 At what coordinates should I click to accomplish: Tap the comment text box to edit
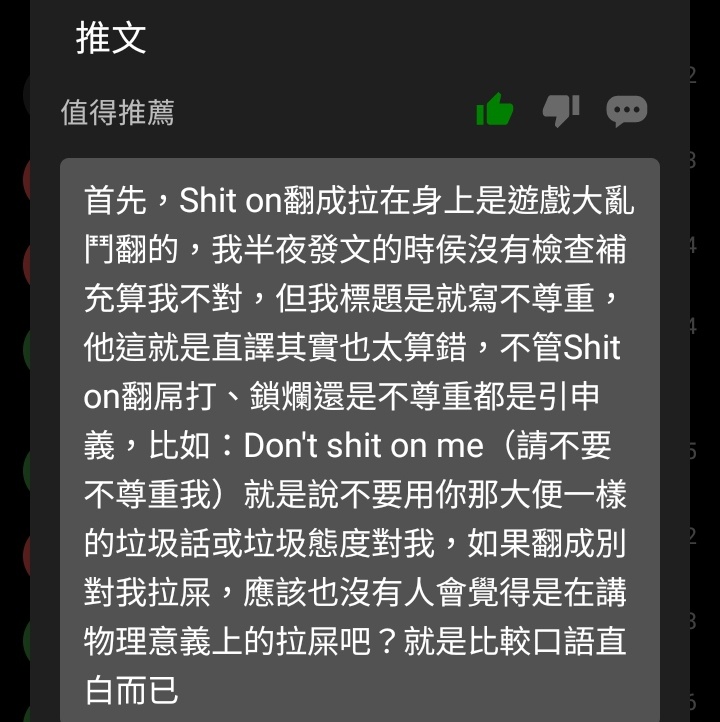360,440
